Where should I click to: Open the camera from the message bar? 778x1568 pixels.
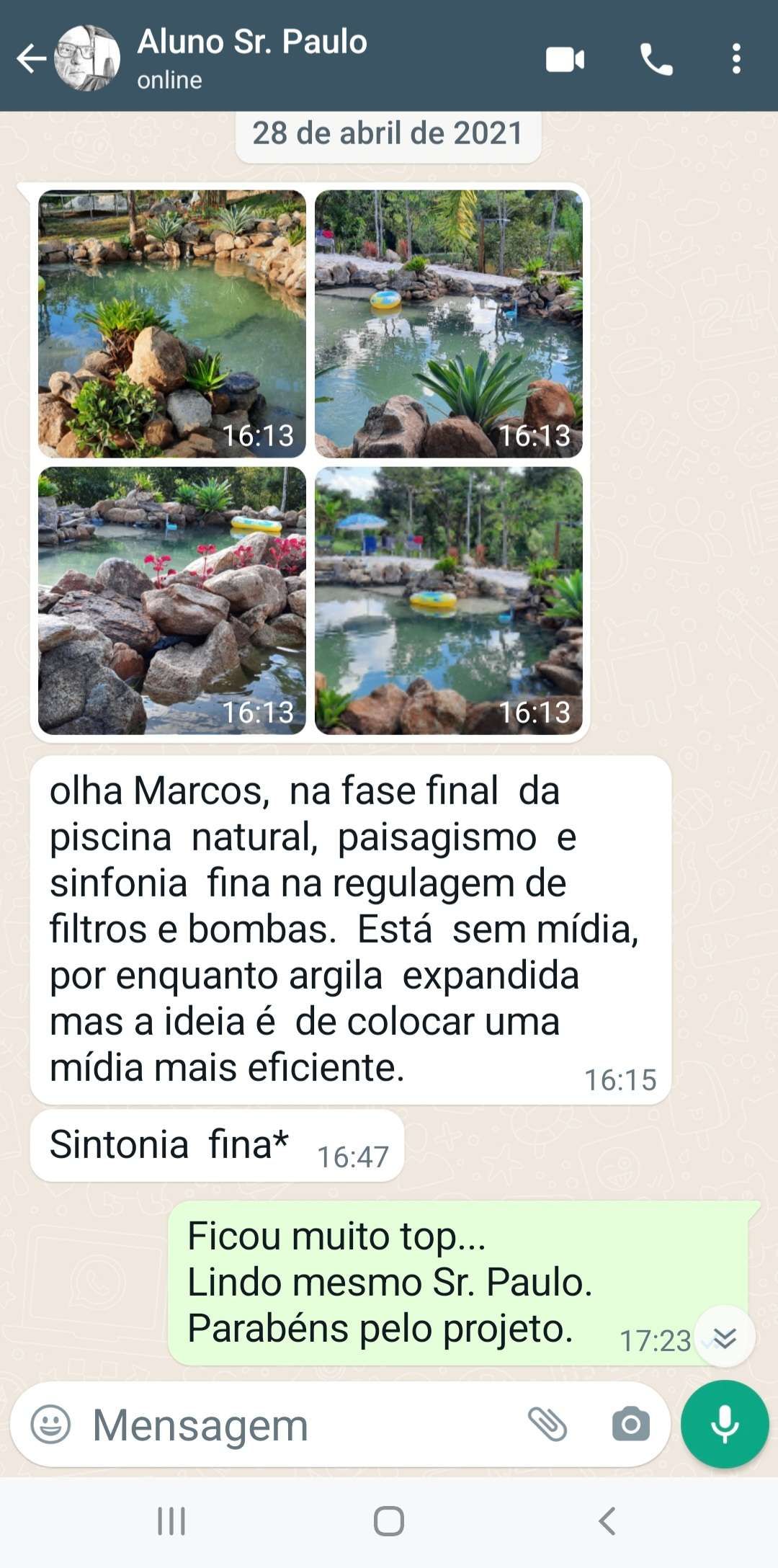point(630,1425)
